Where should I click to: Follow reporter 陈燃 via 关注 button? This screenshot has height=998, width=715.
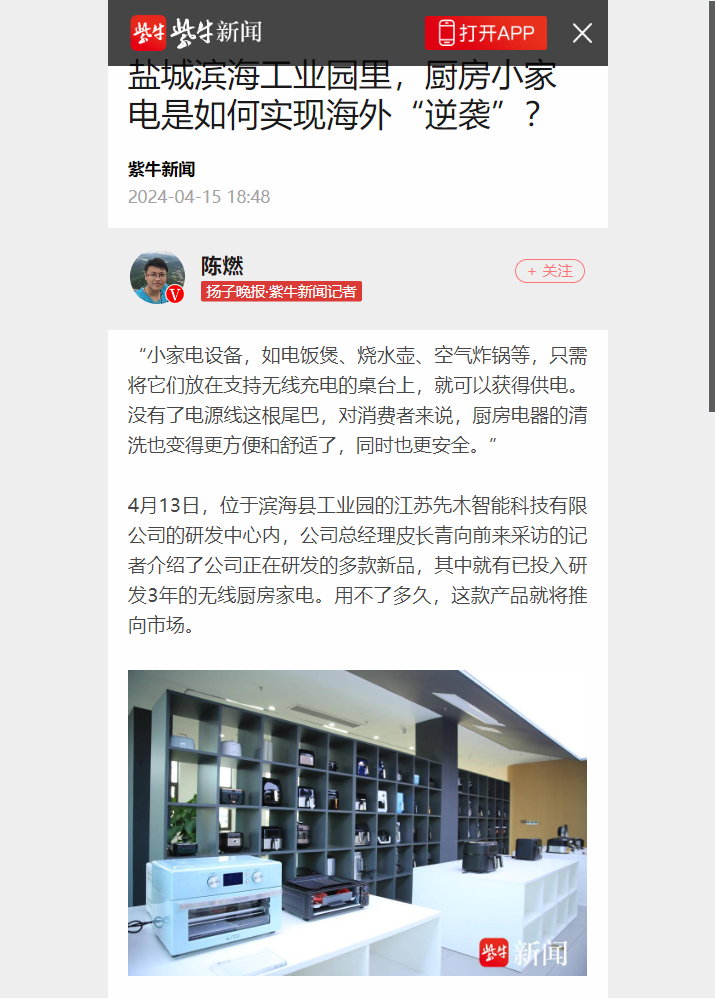click(549, 271)
